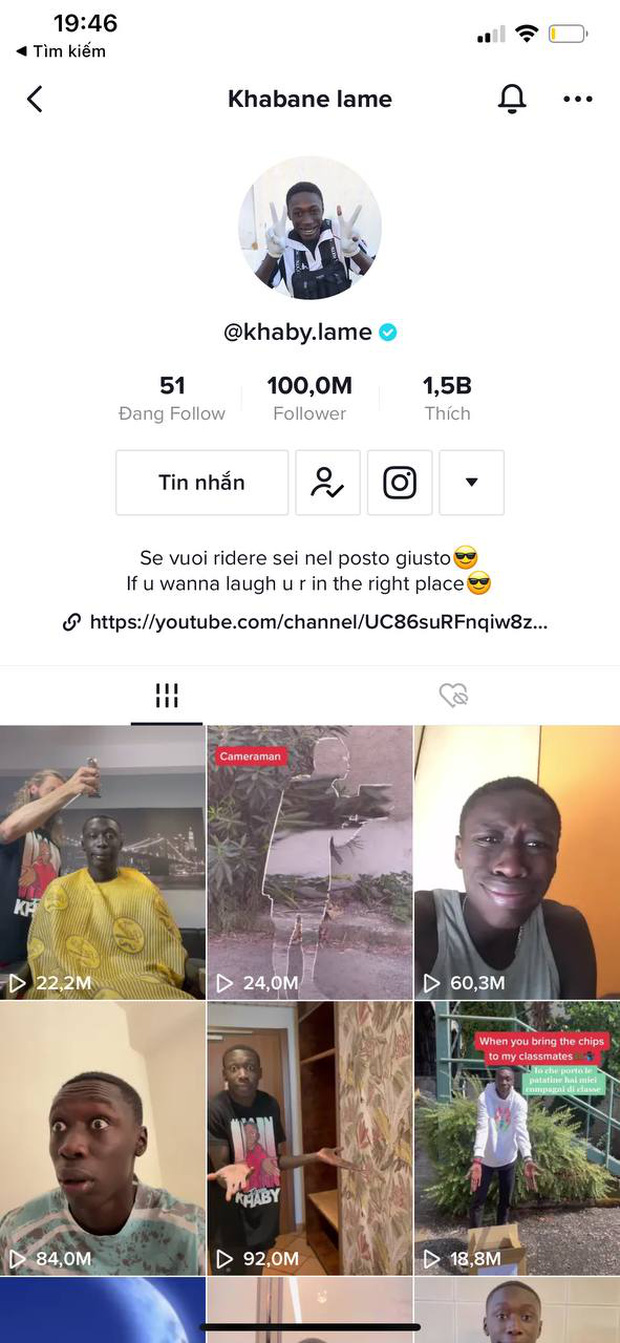Switch to the videos grid tab
Viewport: 620px width, 1343px height.
tap(166, 695)
